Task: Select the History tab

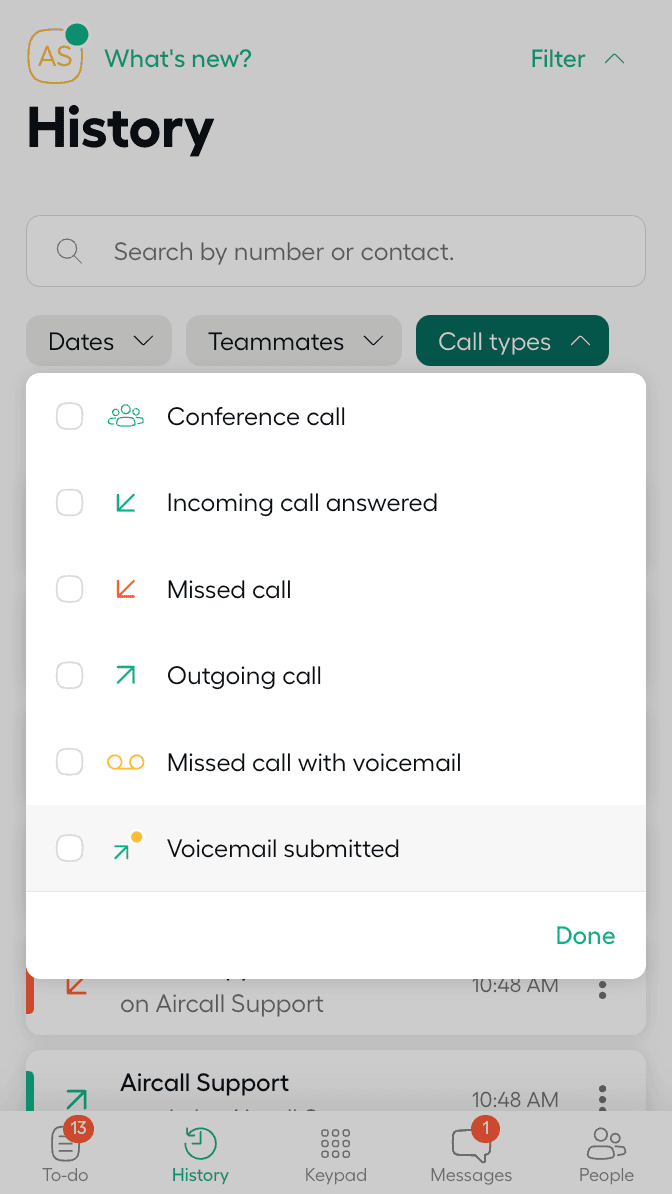Action: pyautogui.click(x=200, y=1153)
